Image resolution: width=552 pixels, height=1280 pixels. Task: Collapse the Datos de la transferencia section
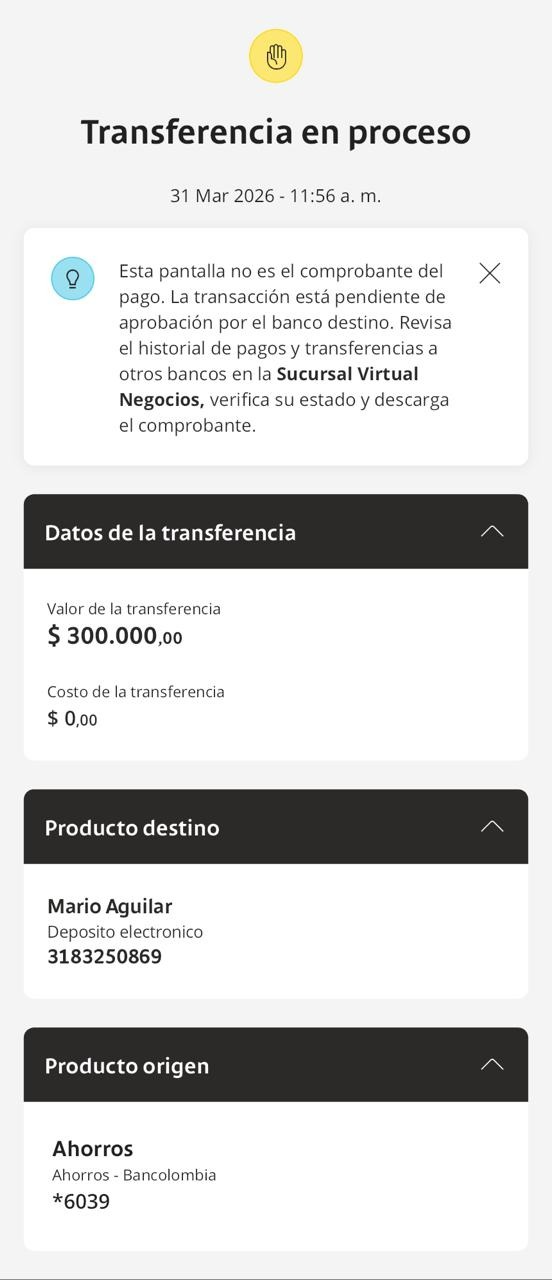tap(491, 531)
